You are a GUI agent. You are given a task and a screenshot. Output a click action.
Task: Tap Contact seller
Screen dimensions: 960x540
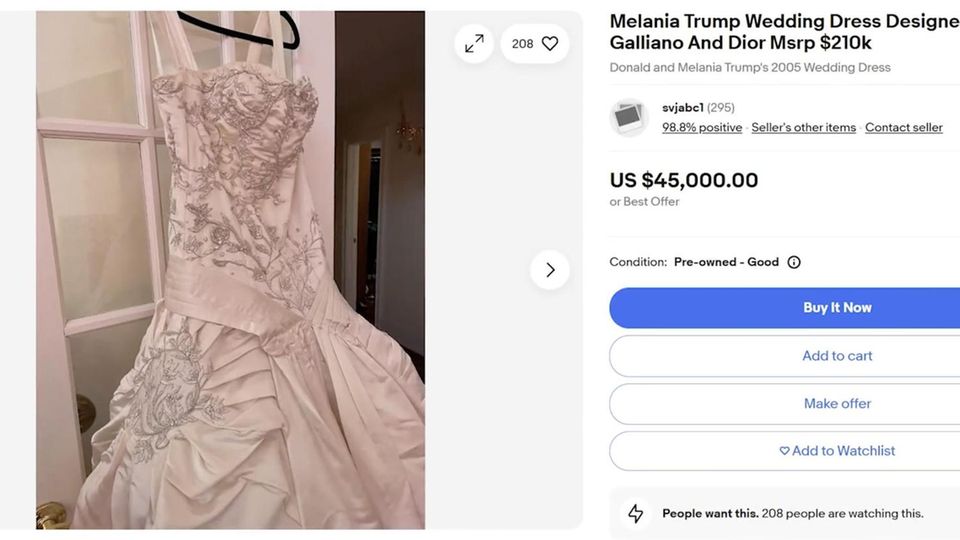(x=903, y=128)
